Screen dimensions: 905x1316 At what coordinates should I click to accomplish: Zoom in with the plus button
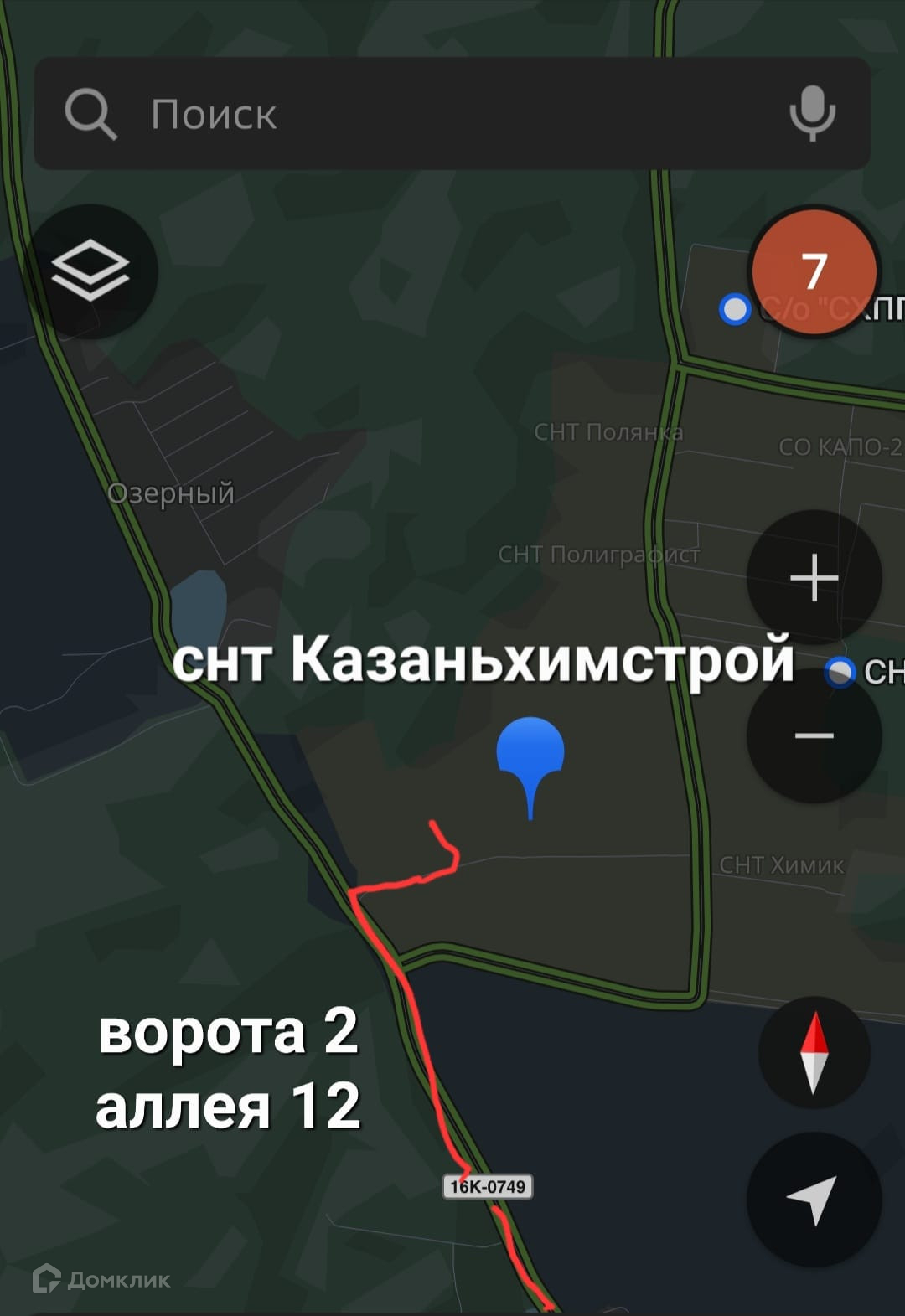click(x=814, y=578)
